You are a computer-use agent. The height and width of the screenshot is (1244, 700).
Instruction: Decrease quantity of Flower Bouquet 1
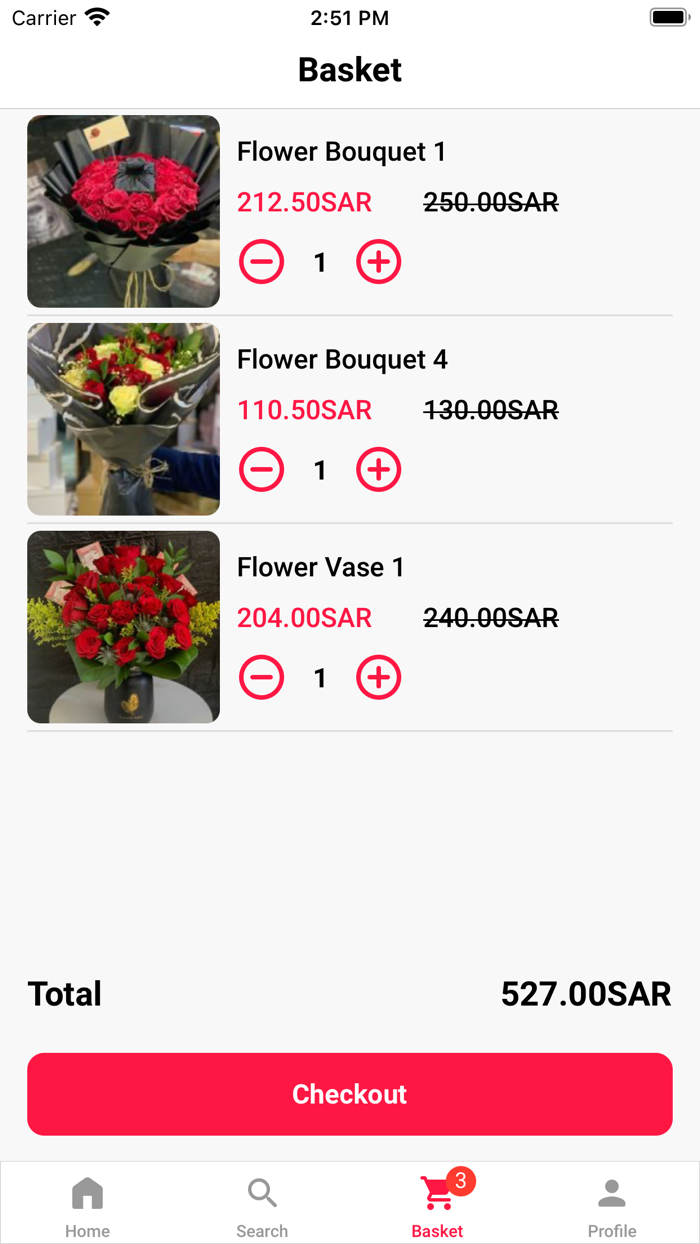click(x=261, y=262)
